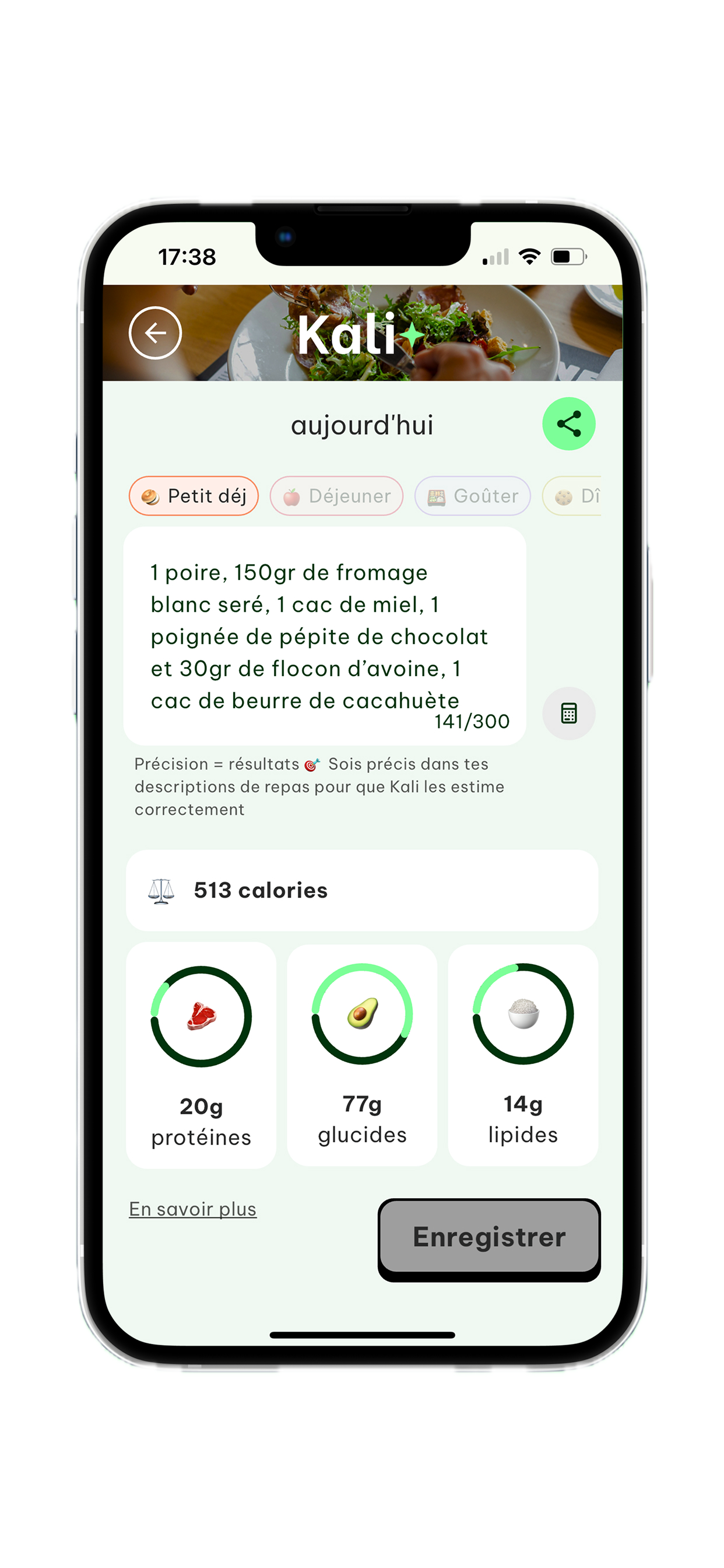Tap the calculator icon to estimate
Viewport: 724px width, 1568px height.
(x=568, y=713)
